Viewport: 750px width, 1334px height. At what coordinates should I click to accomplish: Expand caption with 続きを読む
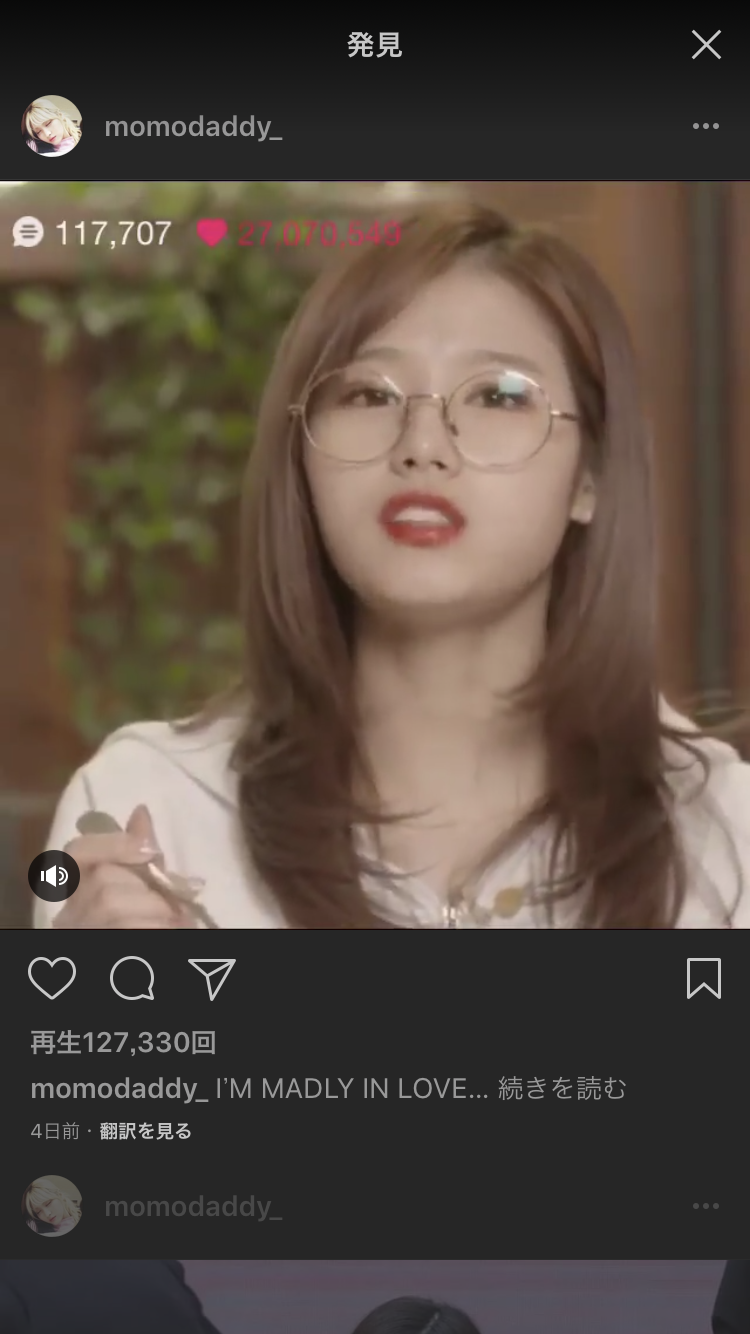(562, 1088)
